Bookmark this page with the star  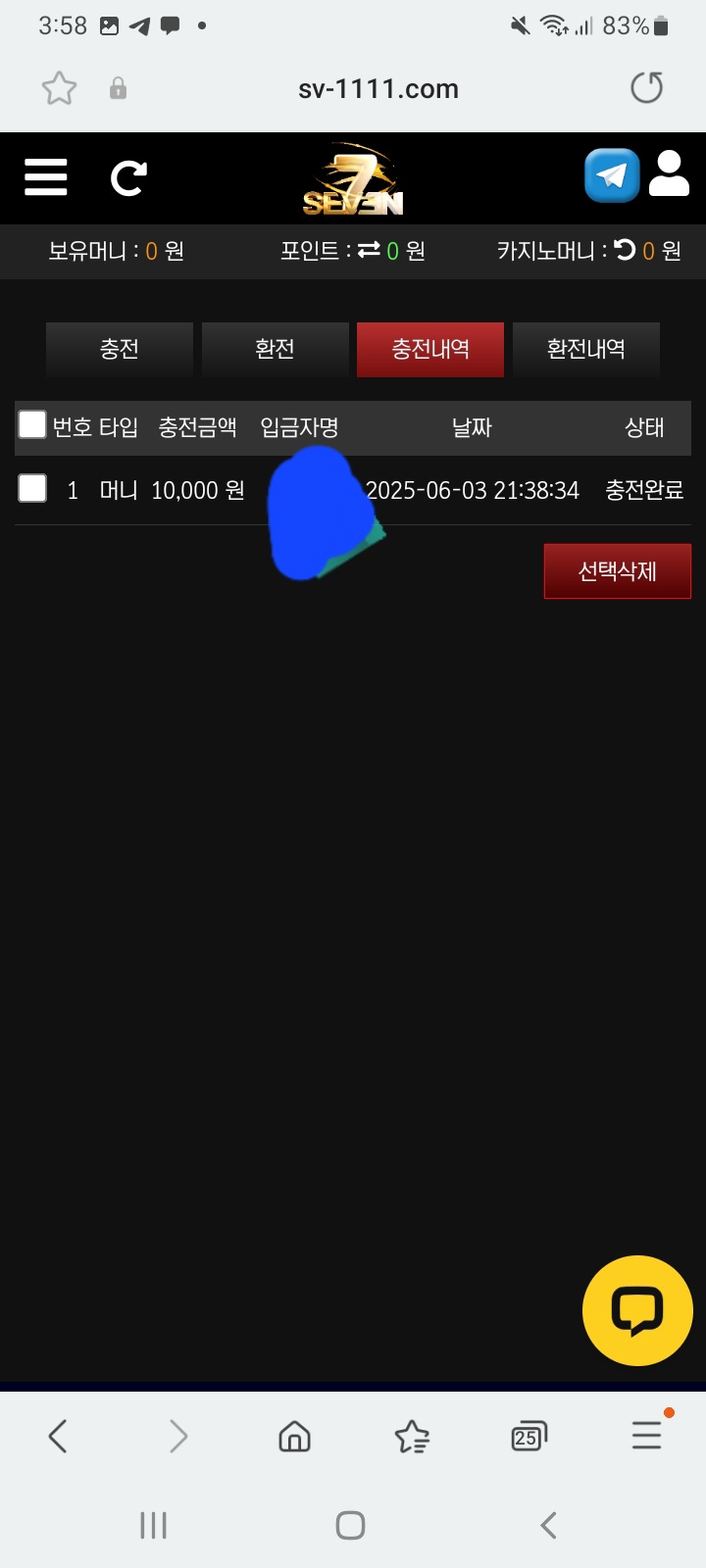click(x=59, y=89)
